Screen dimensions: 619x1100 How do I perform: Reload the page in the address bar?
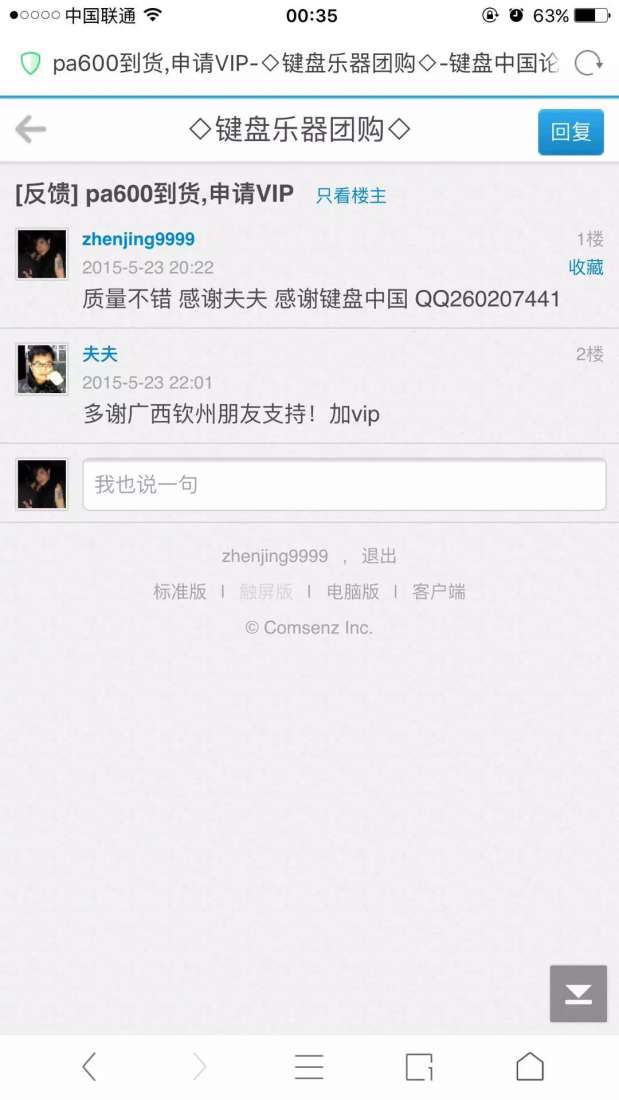(x=587, y=64)
